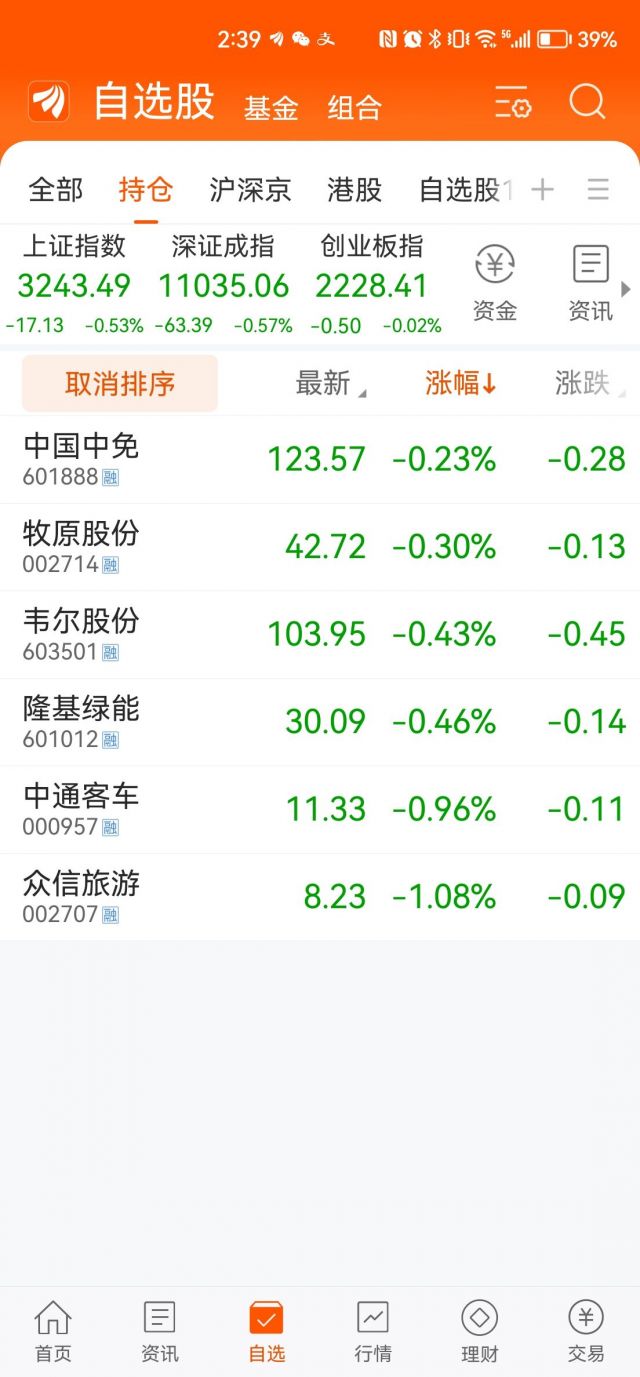Select the 沪深京 tab
The width and height of the screenshot is (640, 1377).
click(x=250, y=189)
